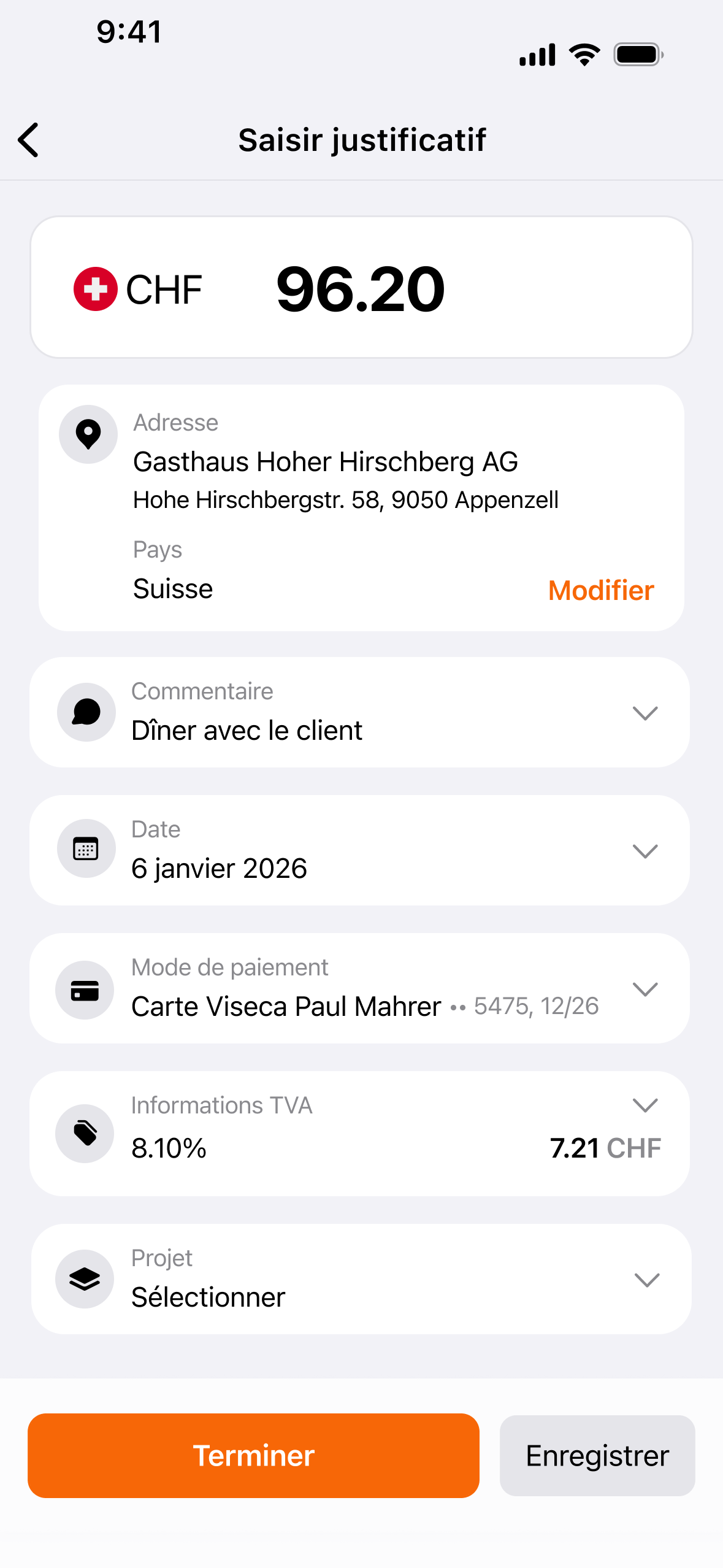Open the Date picker

(645, 851)
